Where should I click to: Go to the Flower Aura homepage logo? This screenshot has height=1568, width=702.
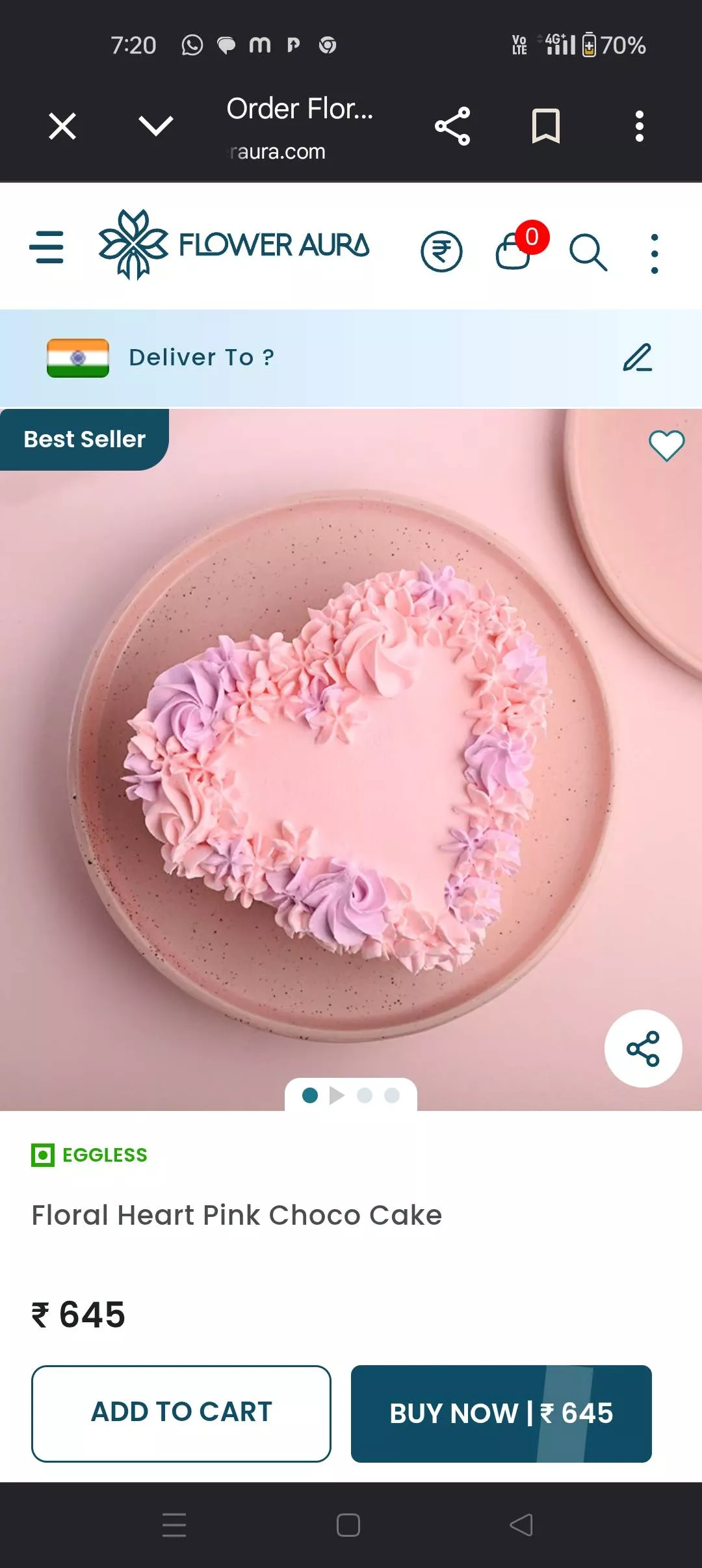(x=234, y=245)
